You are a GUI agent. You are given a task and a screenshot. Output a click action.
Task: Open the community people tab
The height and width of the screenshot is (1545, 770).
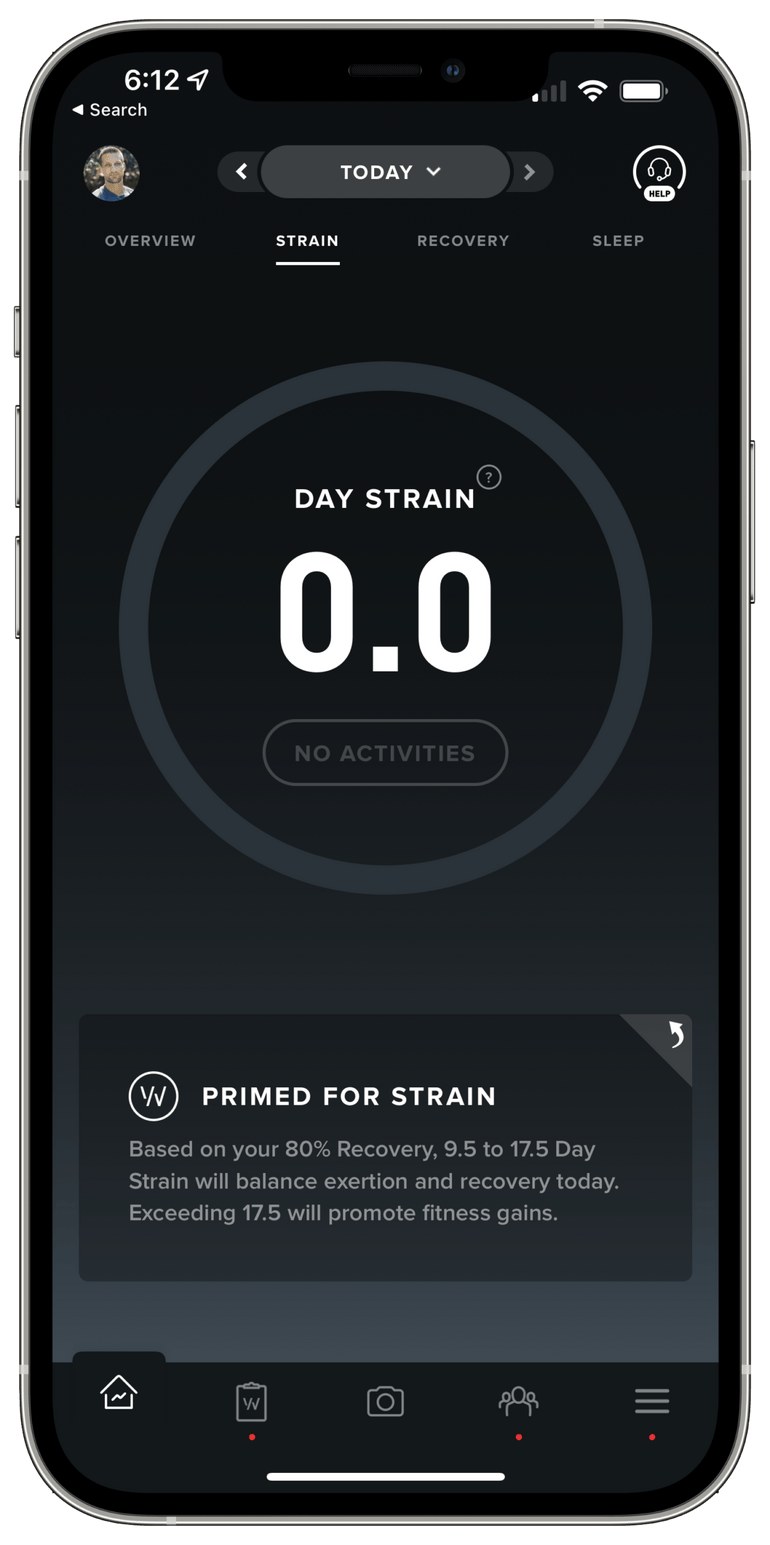(518, 1401)
